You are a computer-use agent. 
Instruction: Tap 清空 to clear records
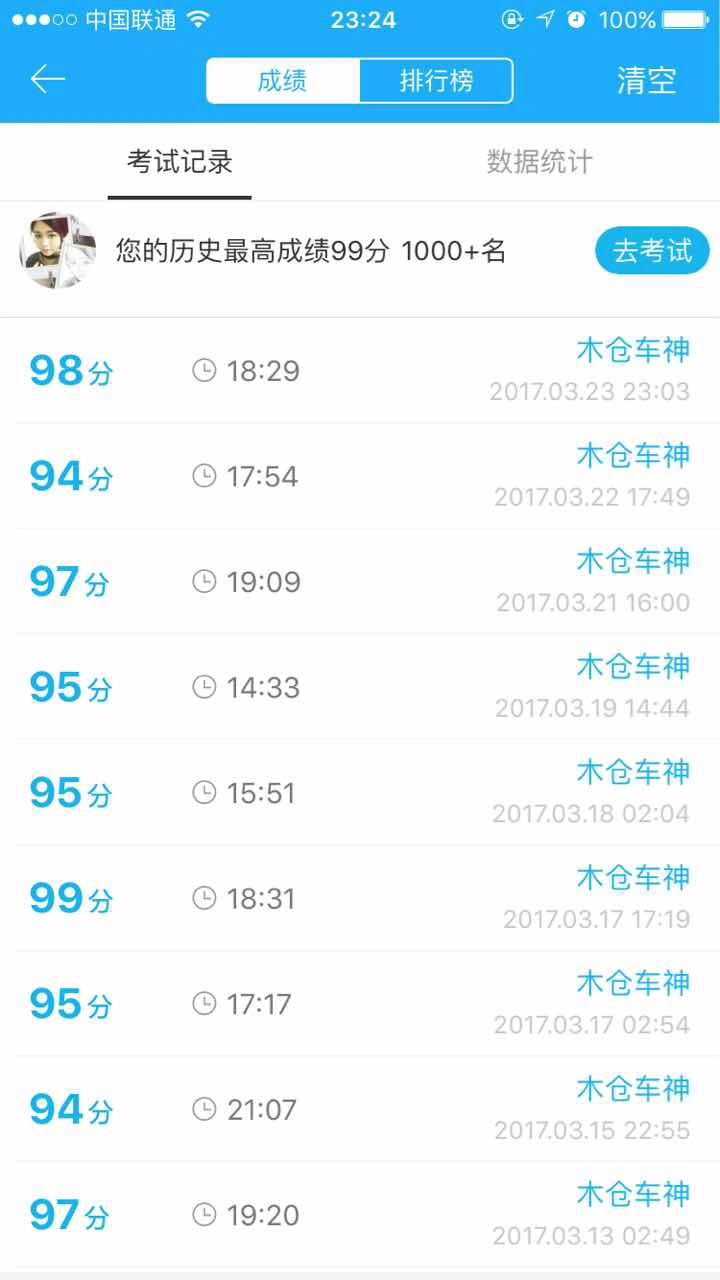[647, 81]
